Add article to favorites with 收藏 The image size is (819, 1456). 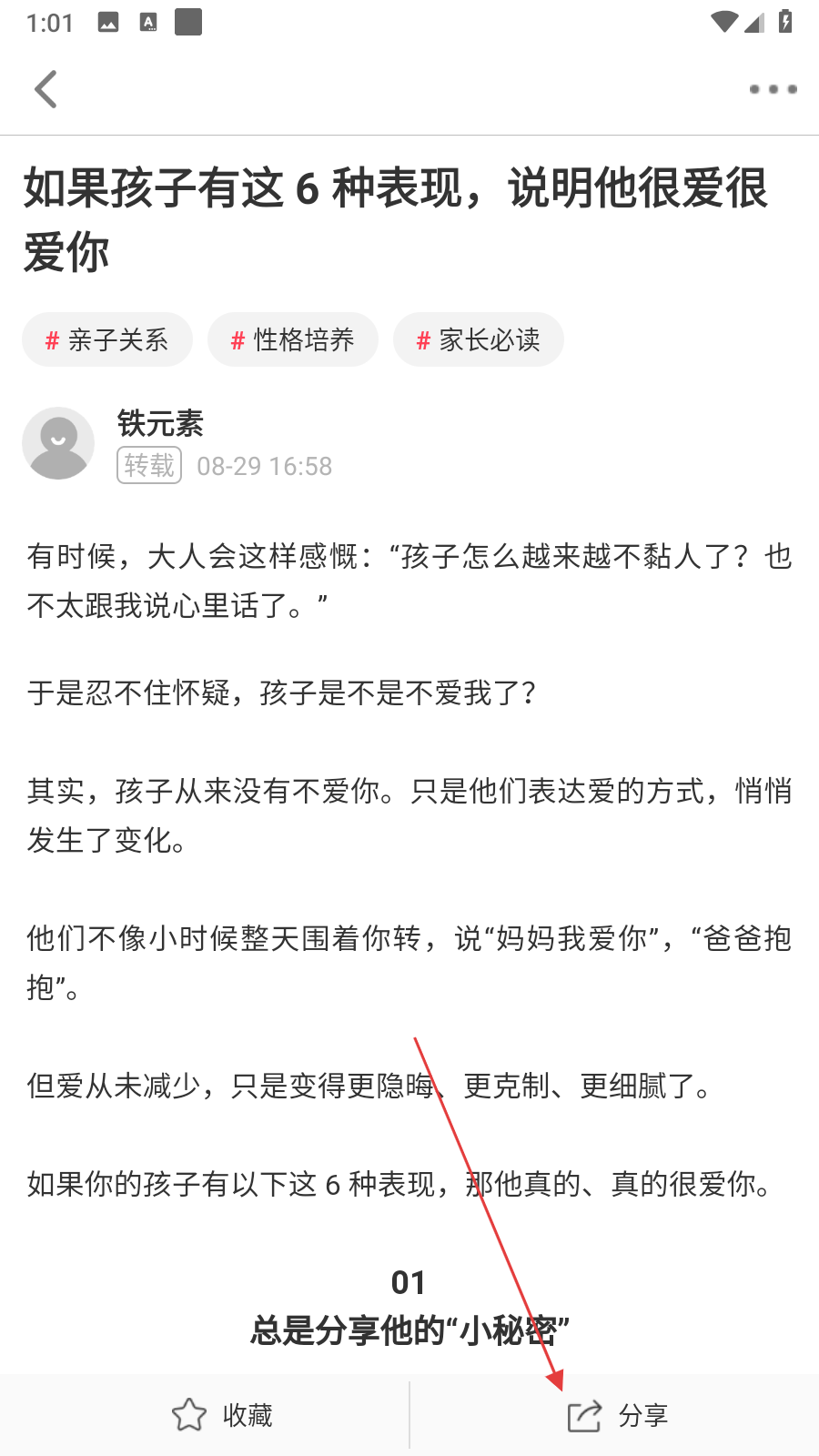222,1415
